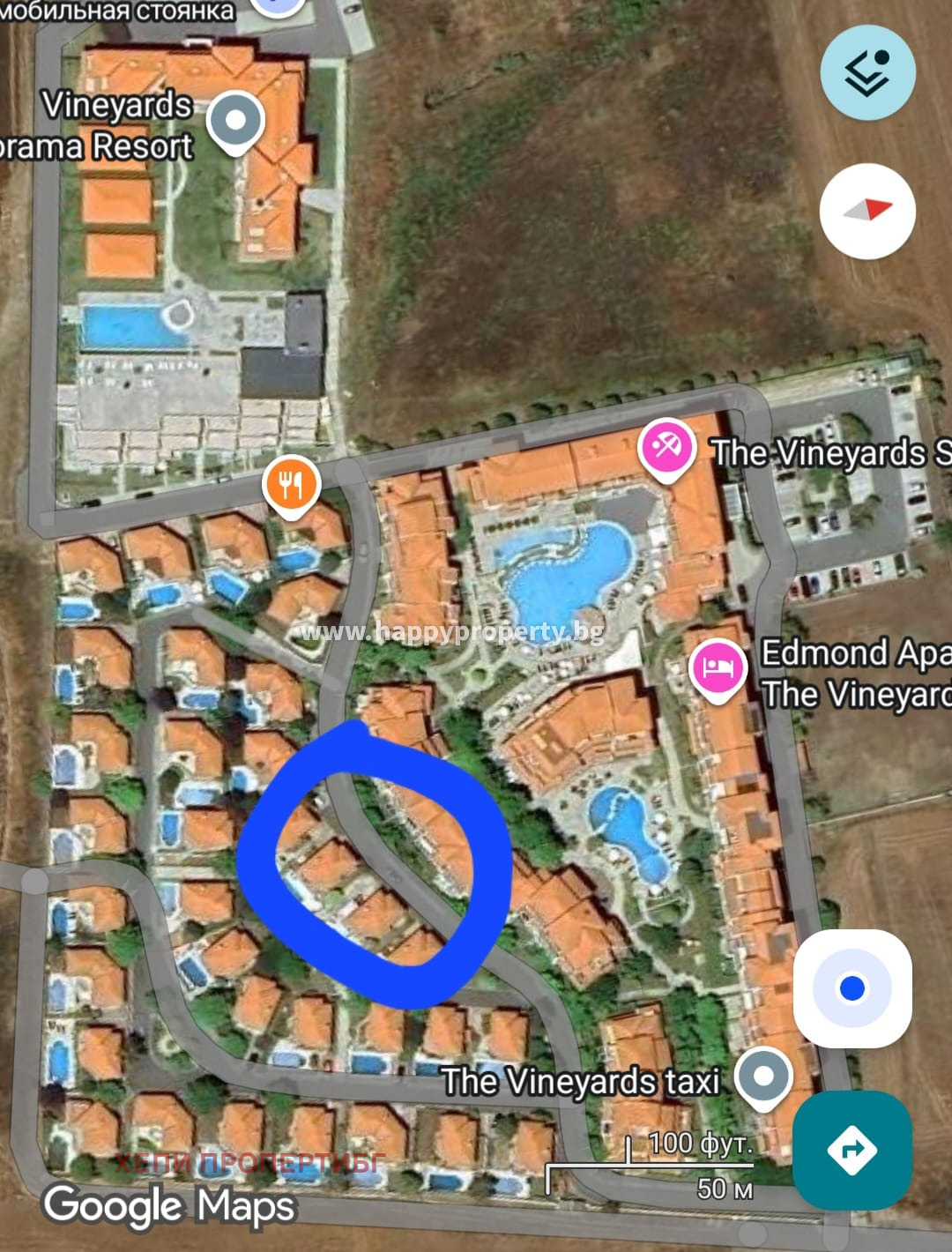The width and height of the screenshot is (952, 1252).
Task: Tap the compass to reset north
Action: click(x=867, y=211)
